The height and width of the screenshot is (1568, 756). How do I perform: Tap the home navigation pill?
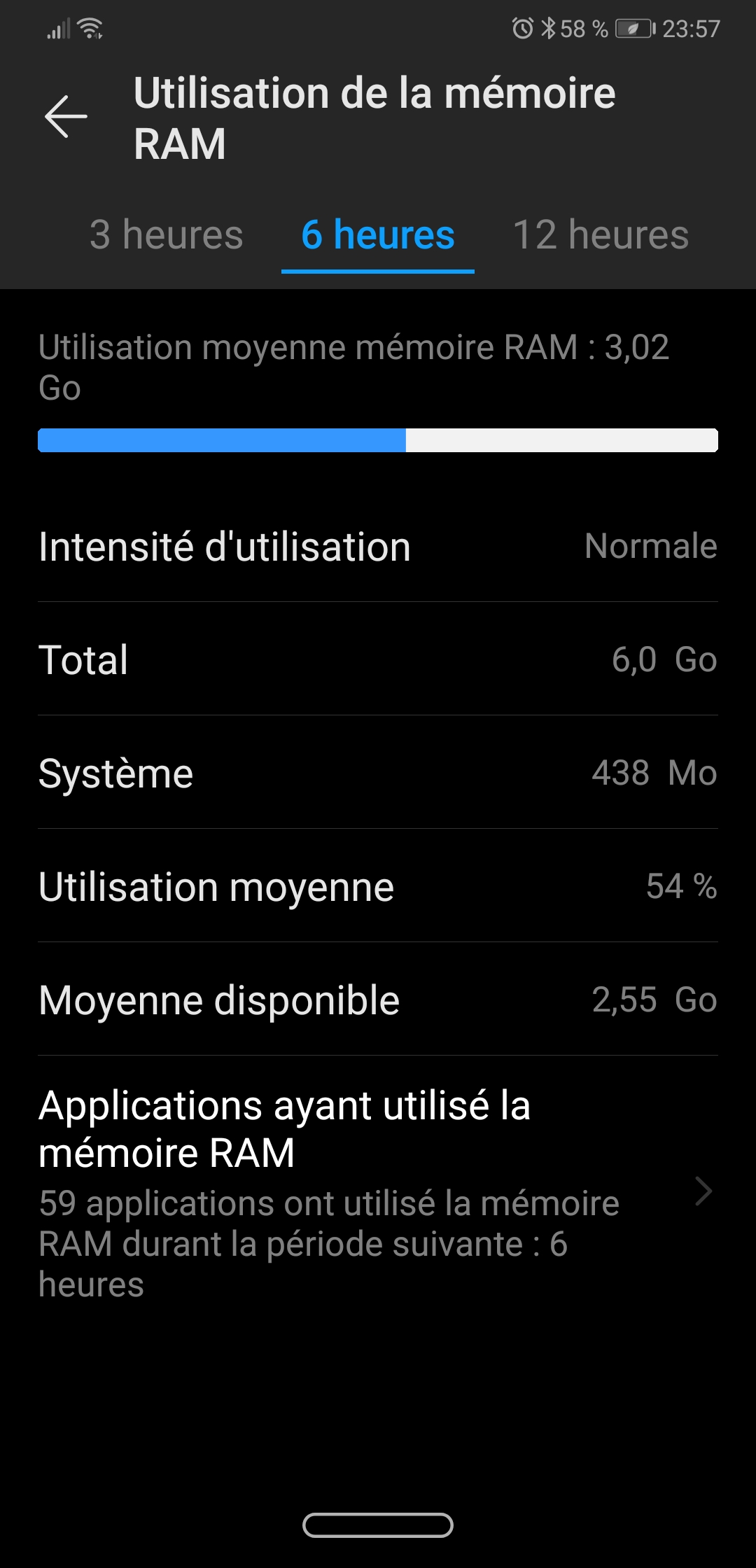point(378,1525)
